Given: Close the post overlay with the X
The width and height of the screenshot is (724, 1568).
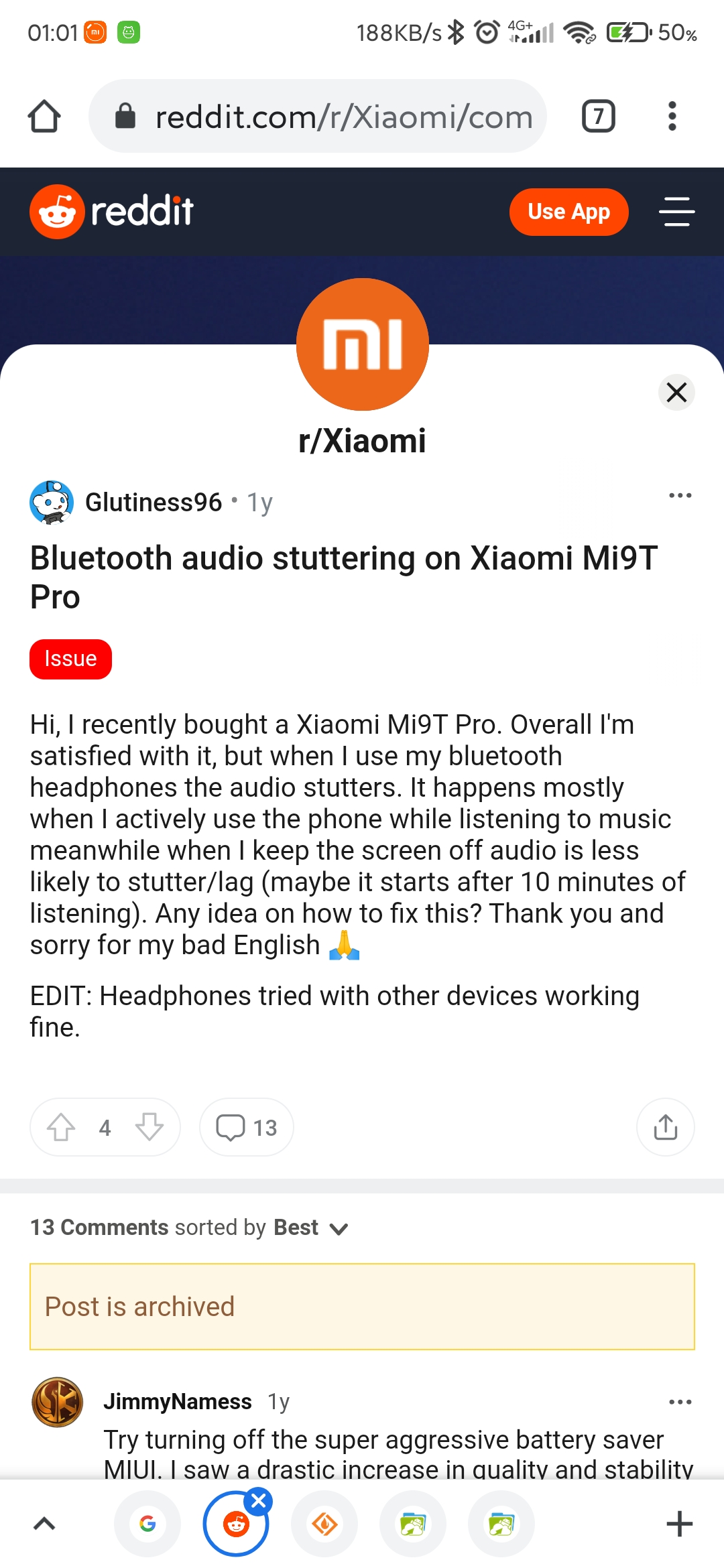Looking at the screenshot, I should (676, 392).
